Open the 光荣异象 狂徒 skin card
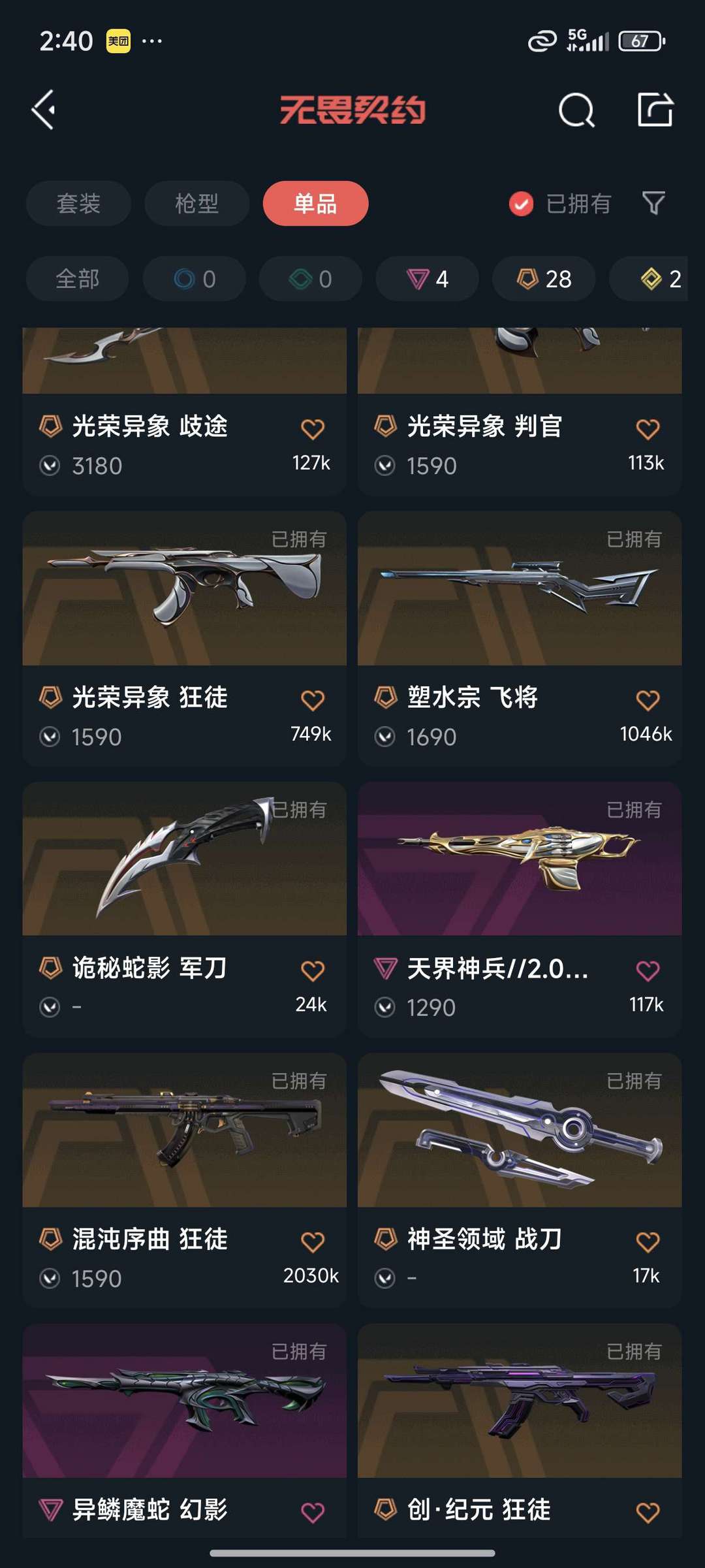705x1568 pixels. click(x=185, y=639)
